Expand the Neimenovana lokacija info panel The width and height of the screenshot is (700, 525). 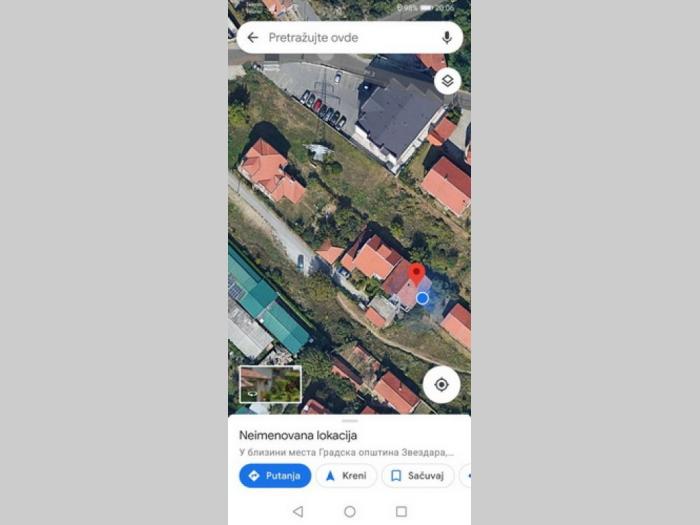(x=349, y=435)
